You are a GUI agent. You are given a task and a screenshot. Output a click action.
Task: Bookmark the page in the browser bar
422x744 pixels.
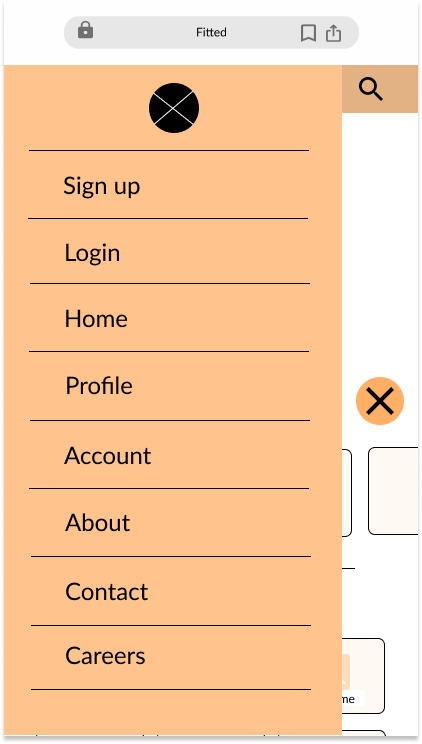tap(308, 33)
